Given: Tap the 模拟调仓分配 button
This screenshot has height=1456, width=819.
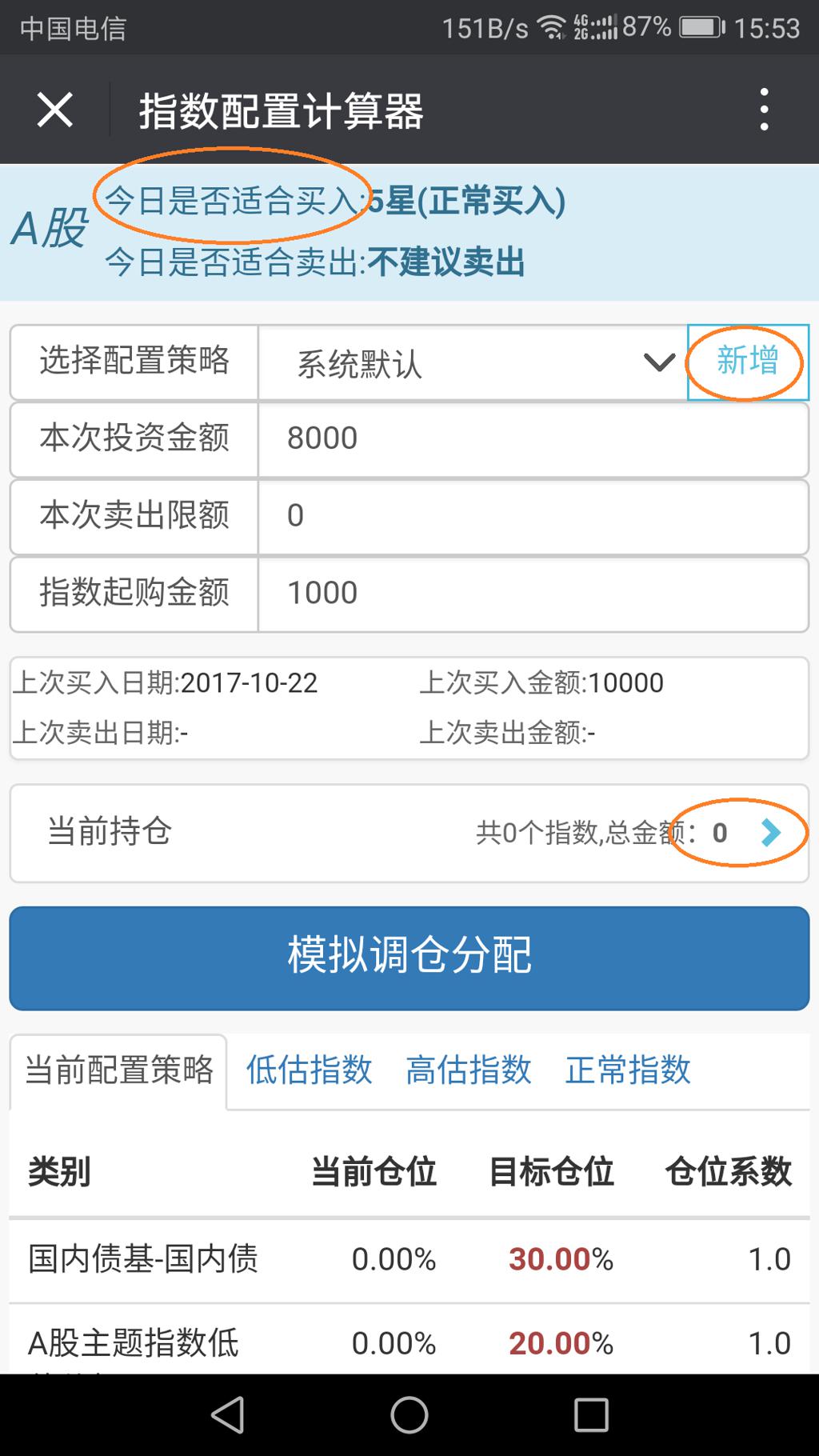Looking at the screenshot, I should coord(409,958).
